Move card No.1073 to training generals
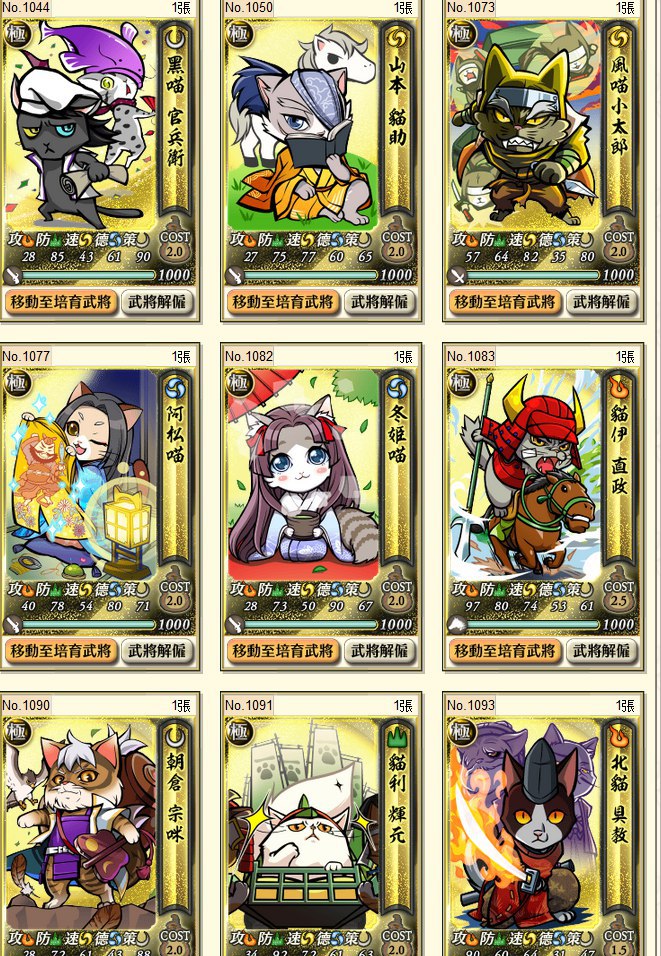Viewport: 661px width, 956px height. coord(504,302)
